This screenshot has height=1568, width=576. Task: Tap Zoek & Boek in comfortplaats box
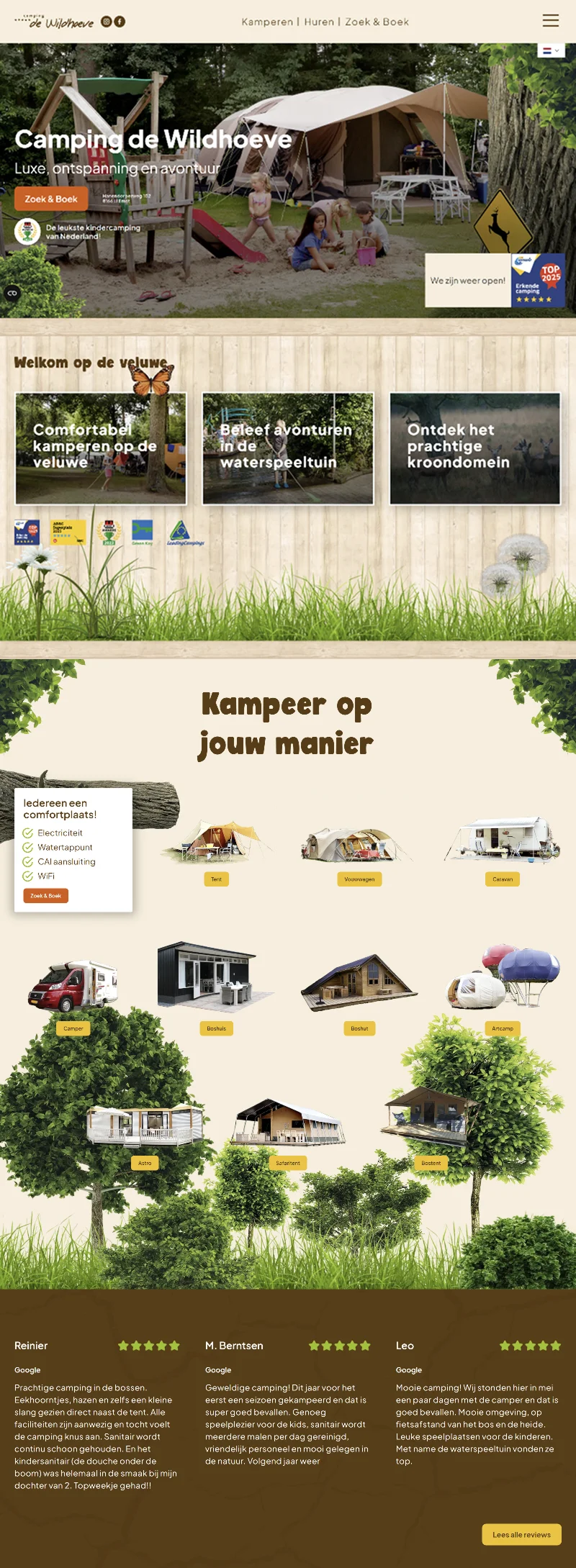coord(45,896)
